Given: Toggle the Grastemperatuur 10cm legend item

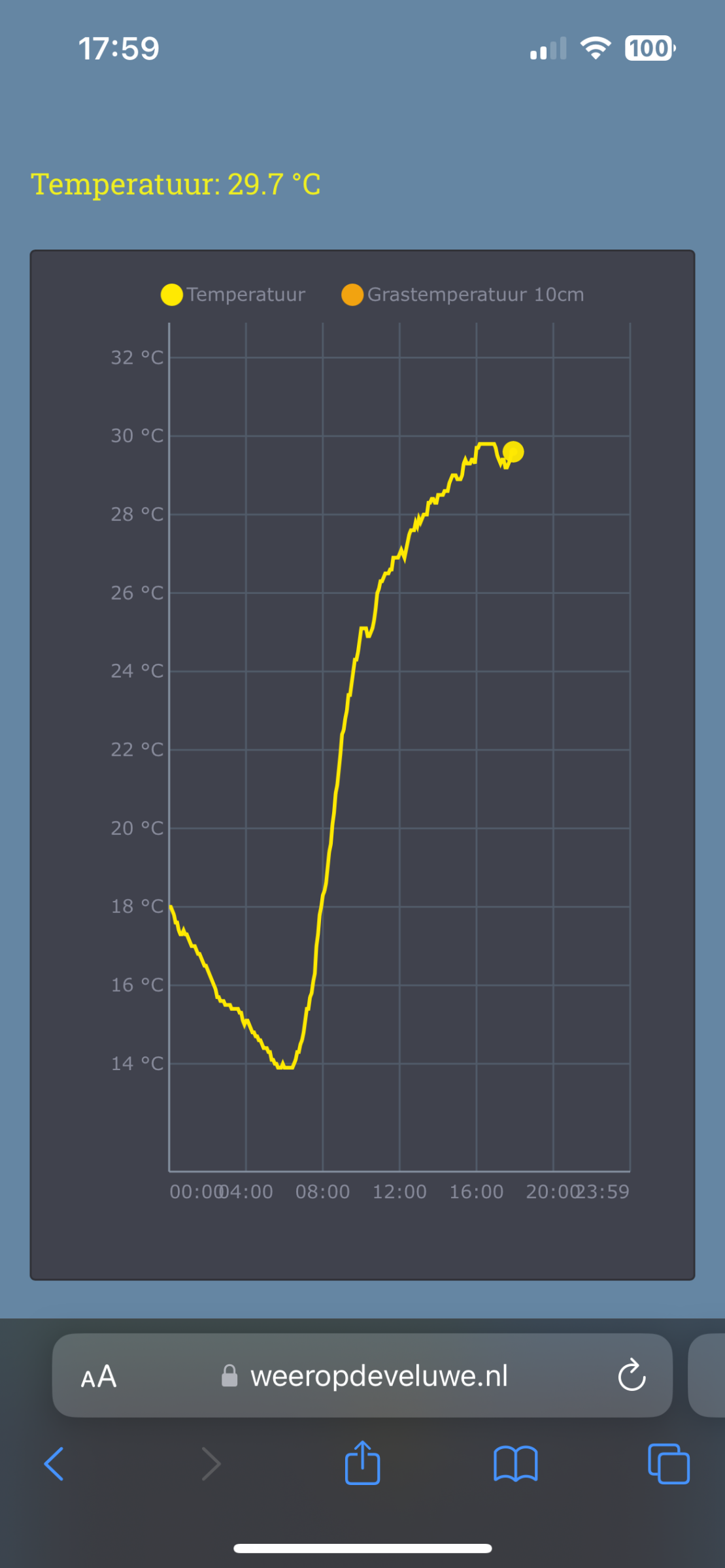Looking at the screenshot, I should [x=463, y=295].
